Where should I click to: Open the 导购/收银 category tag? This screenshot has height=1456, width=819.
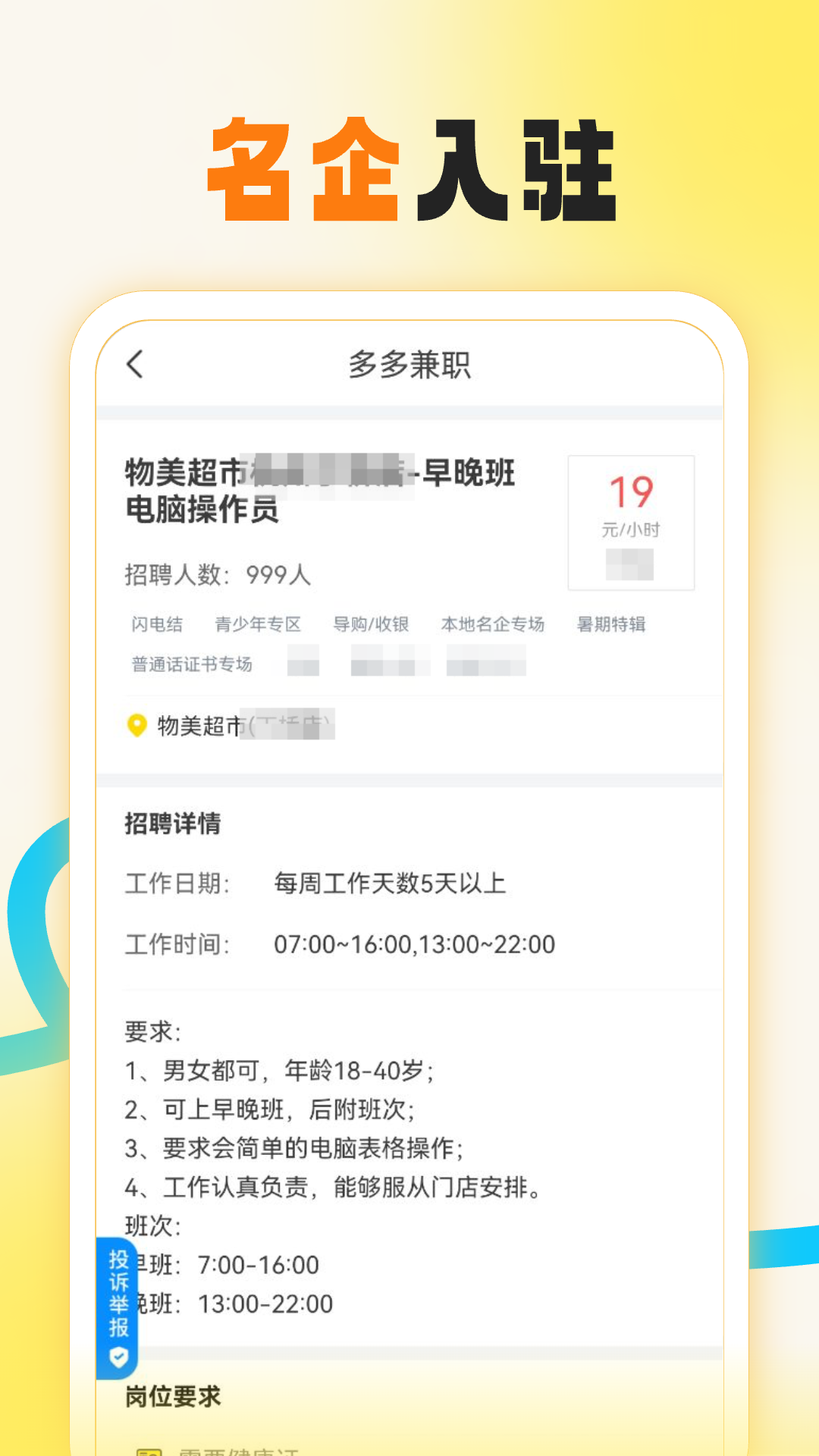(371, 624)
